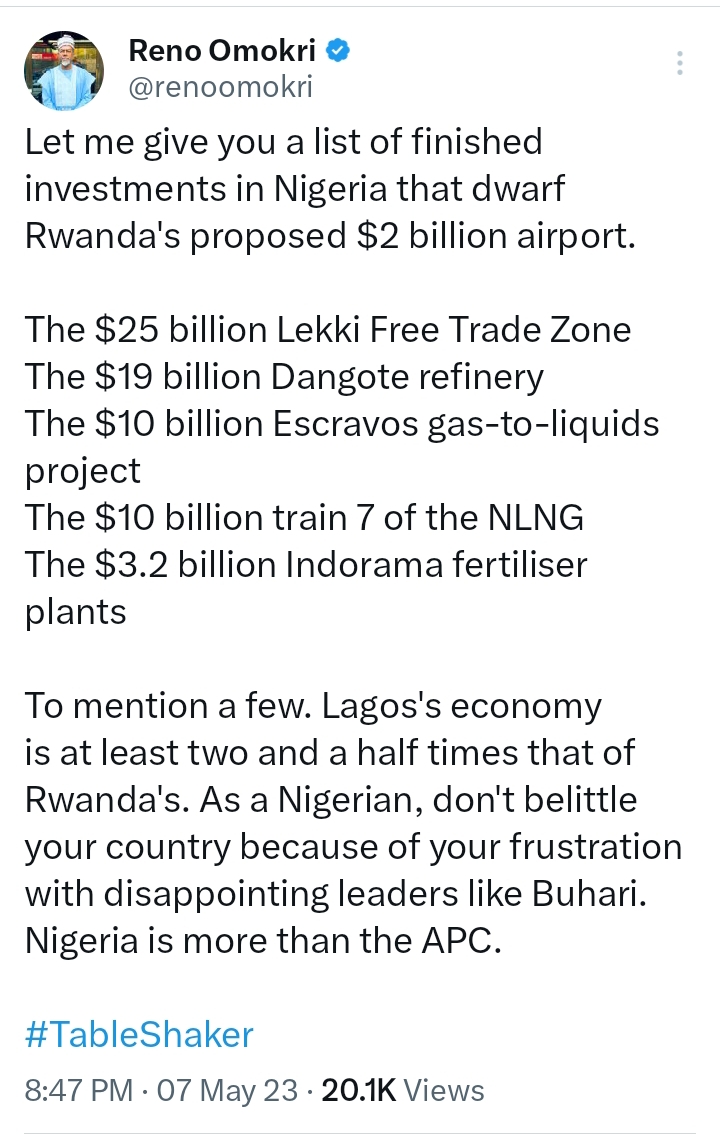Open the tweet's overflow menu
The image size is (720, 1134).
680,63
